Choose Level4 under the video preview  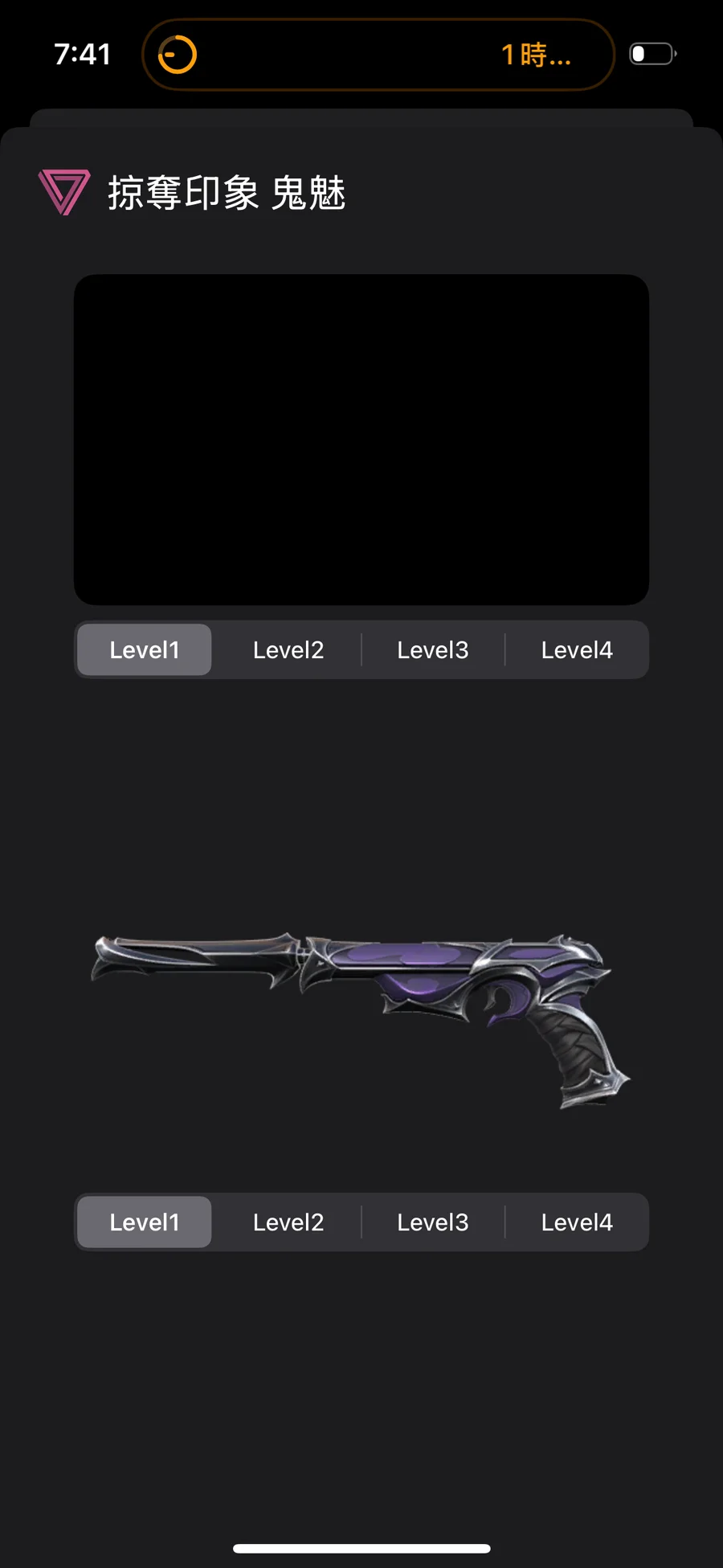pyautogui.click(x=577, y=650)
